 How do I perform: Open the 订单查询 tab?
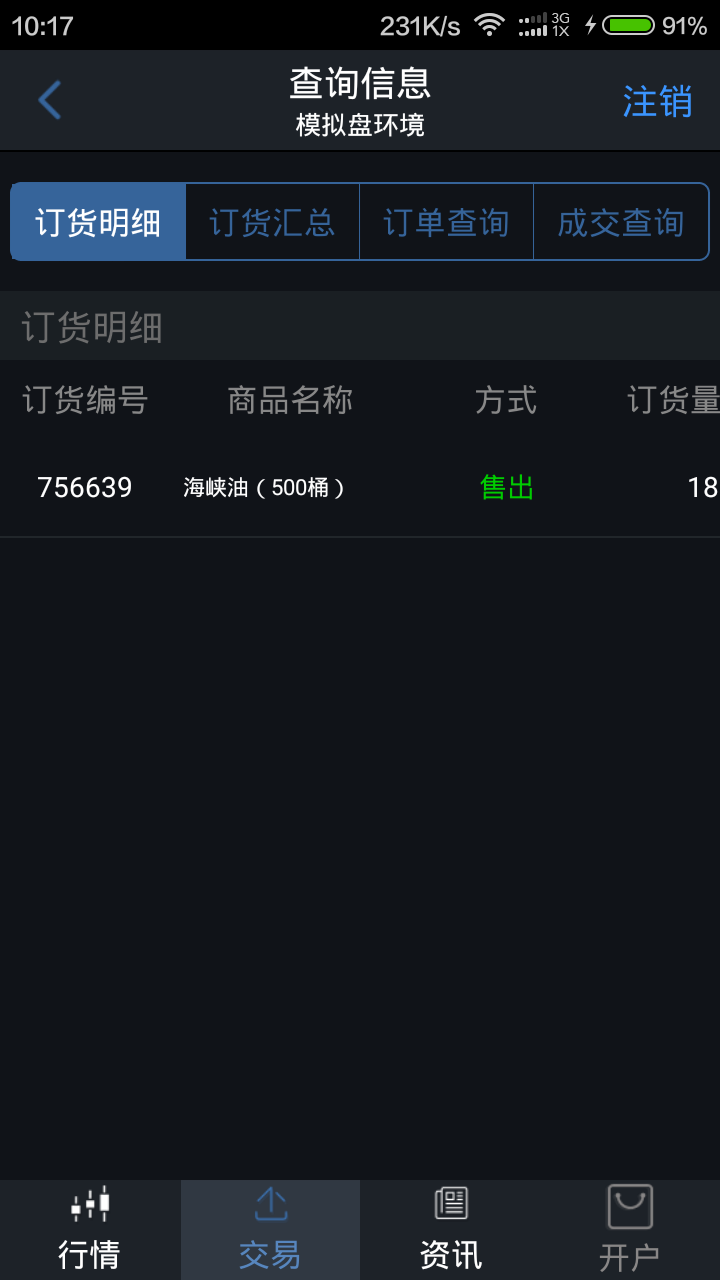pyautogui.click(x=446, y=222)
